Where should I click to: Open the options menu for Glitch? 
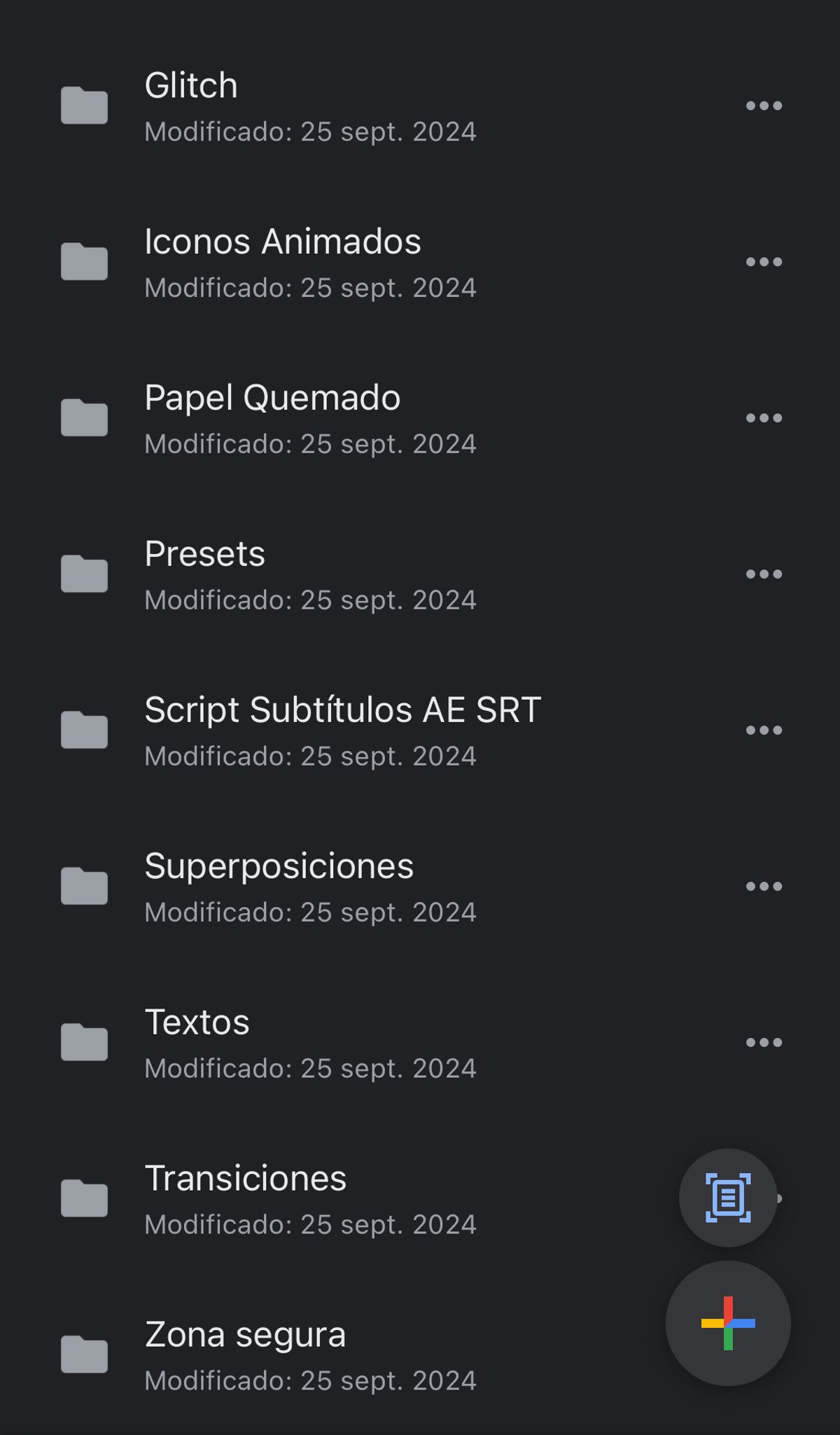point(763,105)
